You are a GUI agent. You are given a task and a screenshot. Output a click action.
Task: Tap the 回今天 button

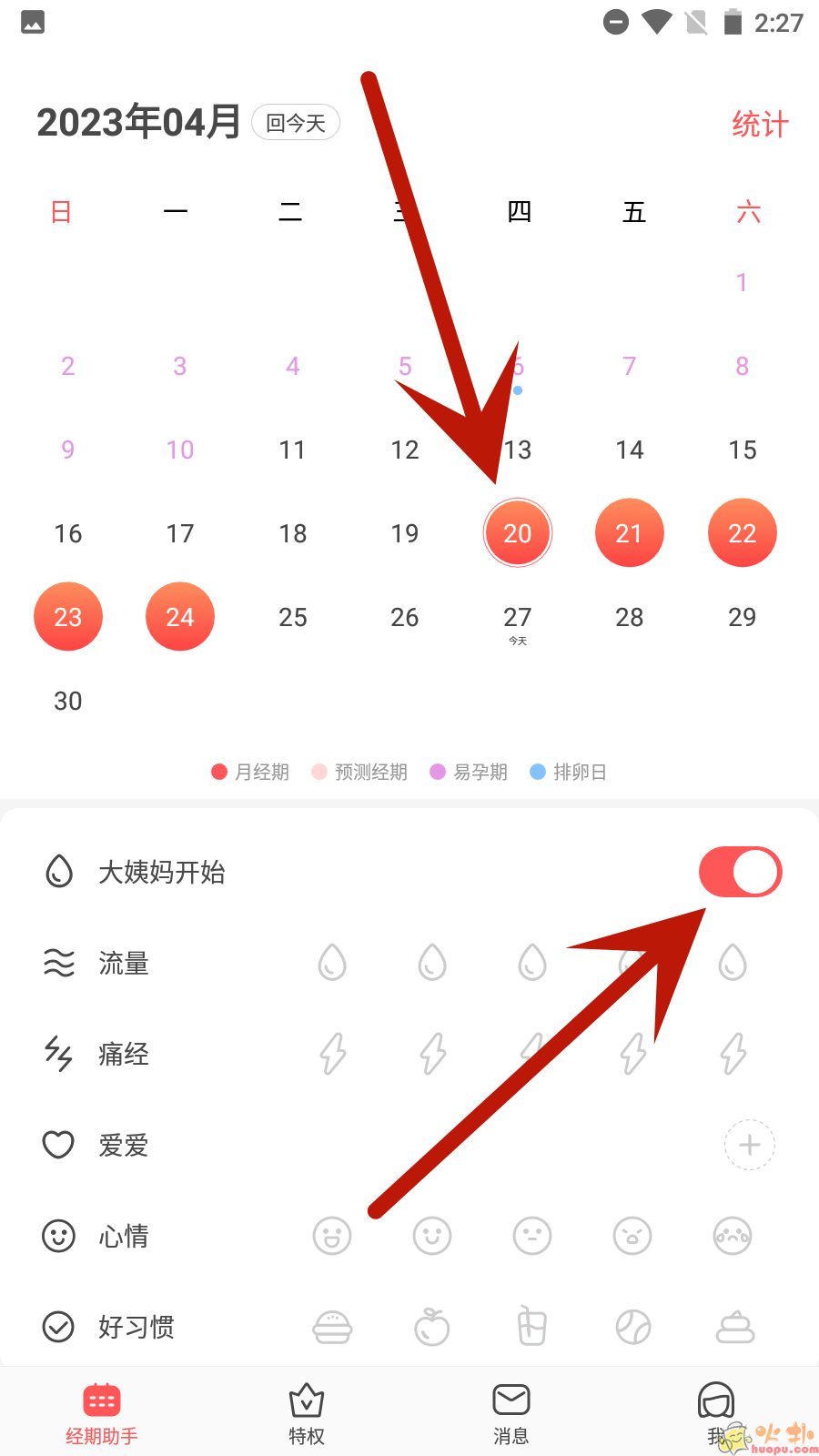[296, 123]
